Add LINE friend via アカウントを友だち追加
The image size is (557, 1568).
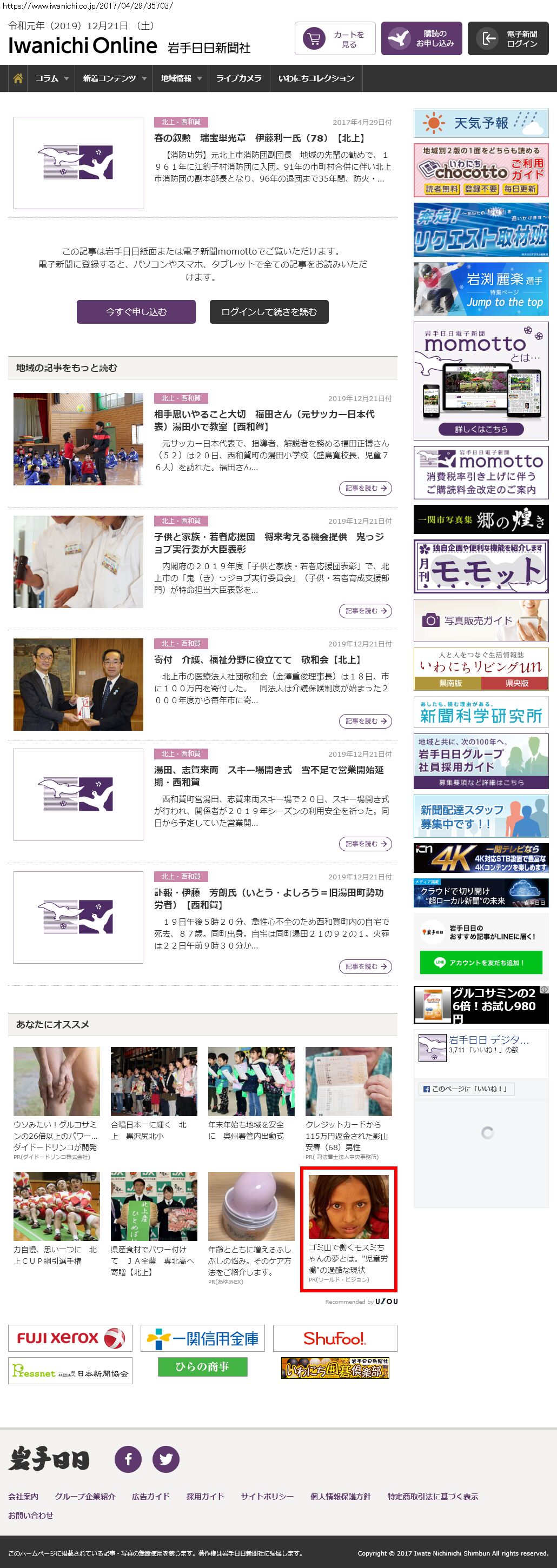click(x=480, y=962)
